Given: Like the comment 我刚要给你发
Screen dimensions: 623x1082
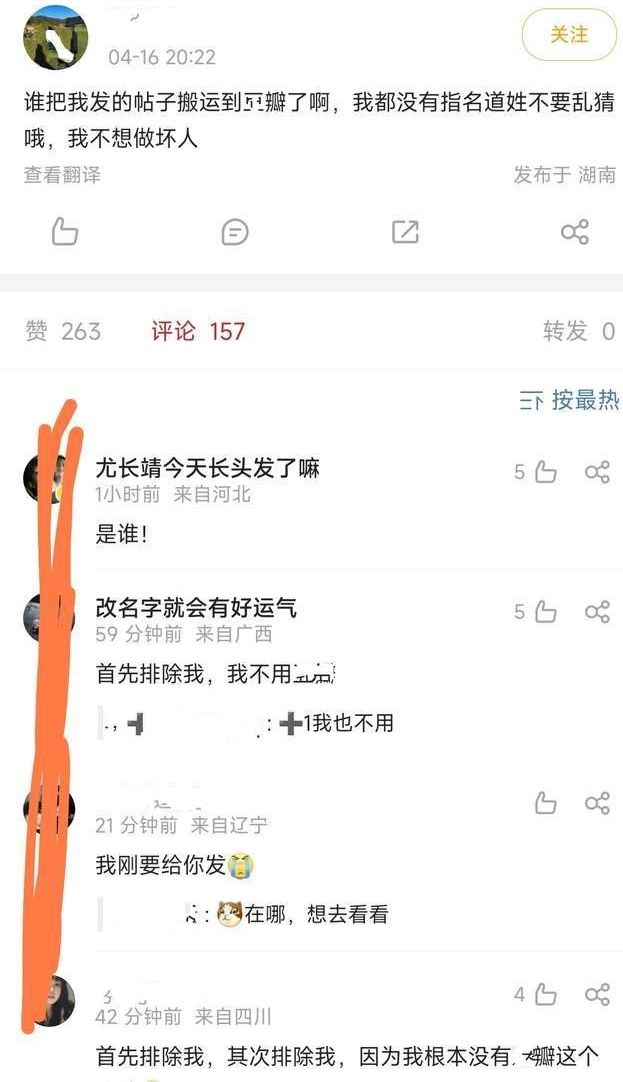Looking at the screenshot, I should (x=545, y=802).
